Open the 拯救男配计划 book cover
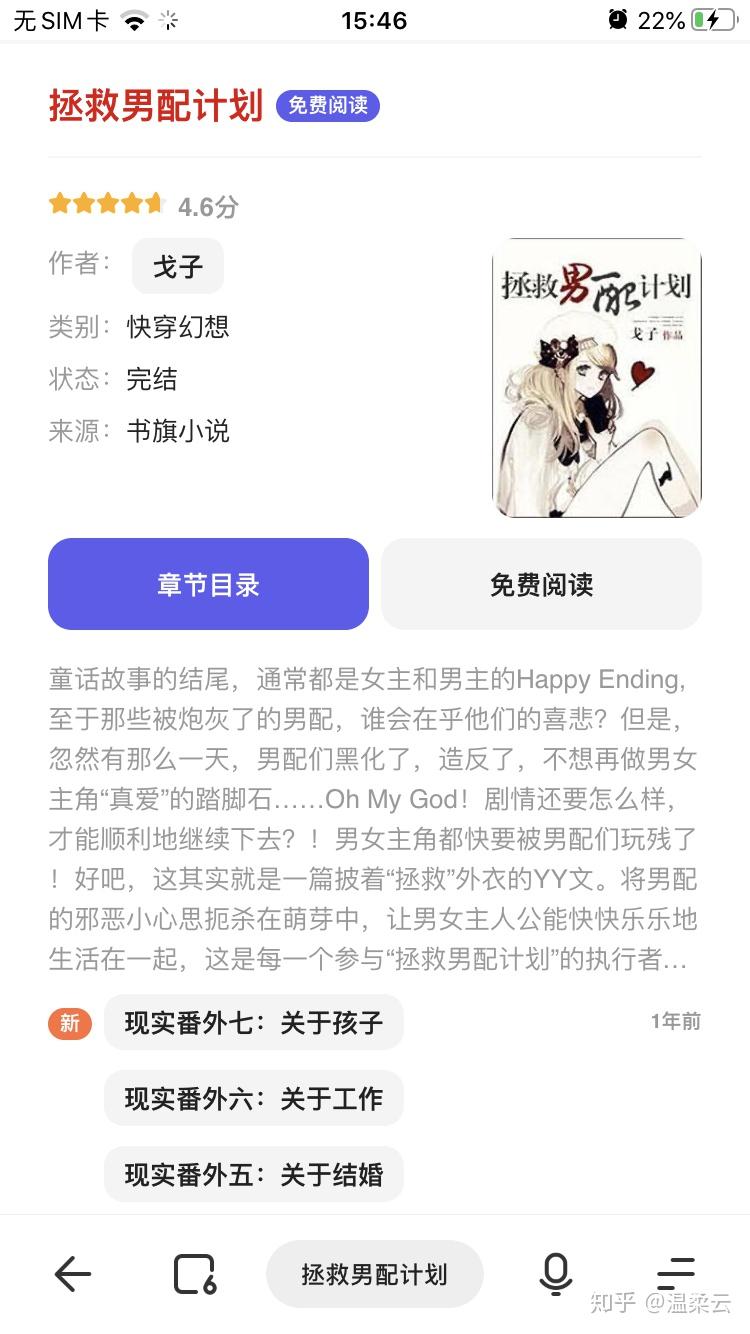 (x=596, y=378)
